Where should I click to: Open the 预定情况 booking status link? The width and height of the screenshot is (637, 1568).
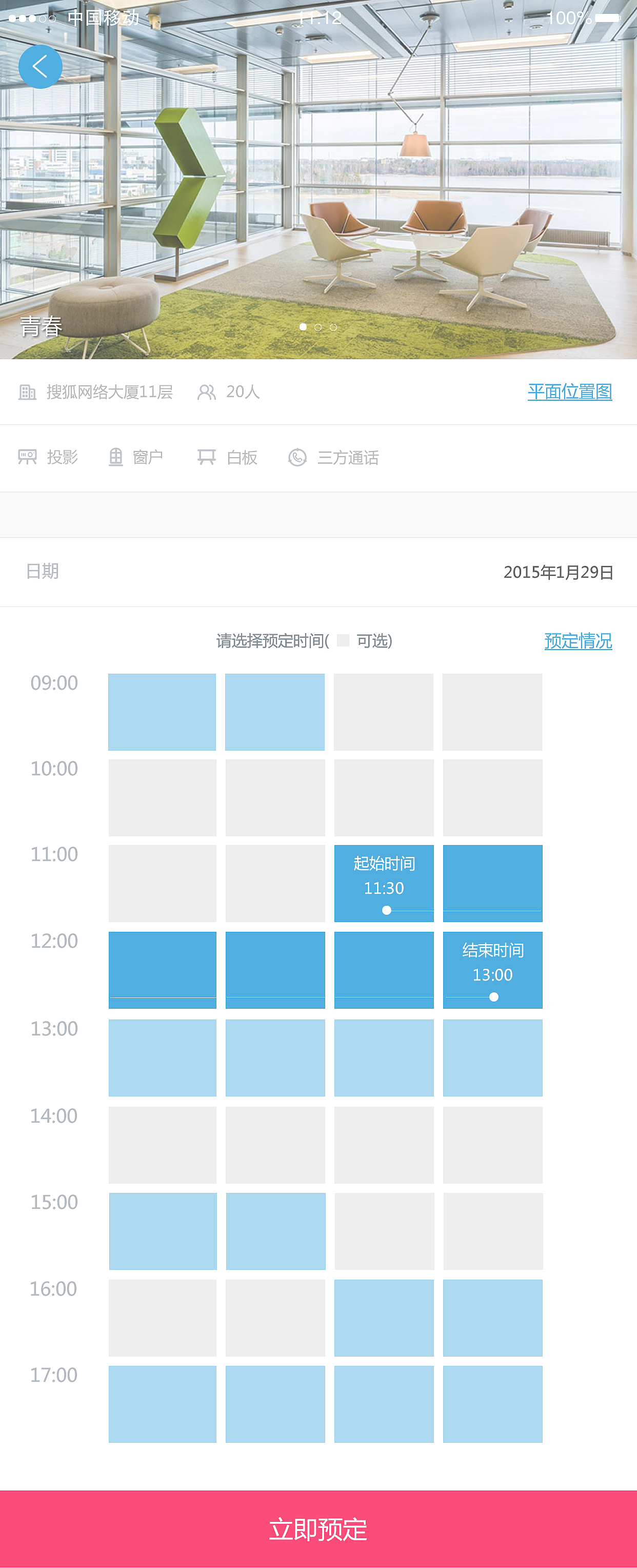pyautogui.click(x=578, y=640)
